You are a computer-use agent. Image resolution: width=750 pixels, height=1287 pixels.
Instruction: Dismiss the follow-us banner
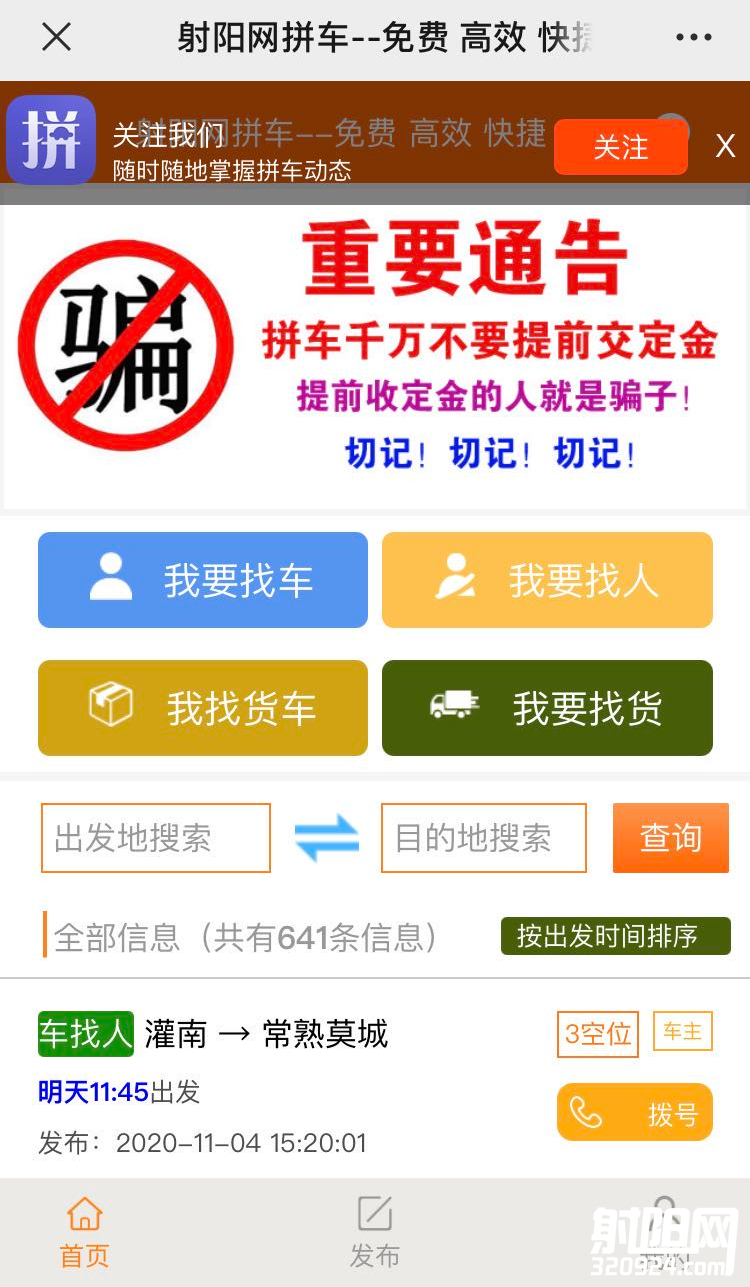pos(725,147)
